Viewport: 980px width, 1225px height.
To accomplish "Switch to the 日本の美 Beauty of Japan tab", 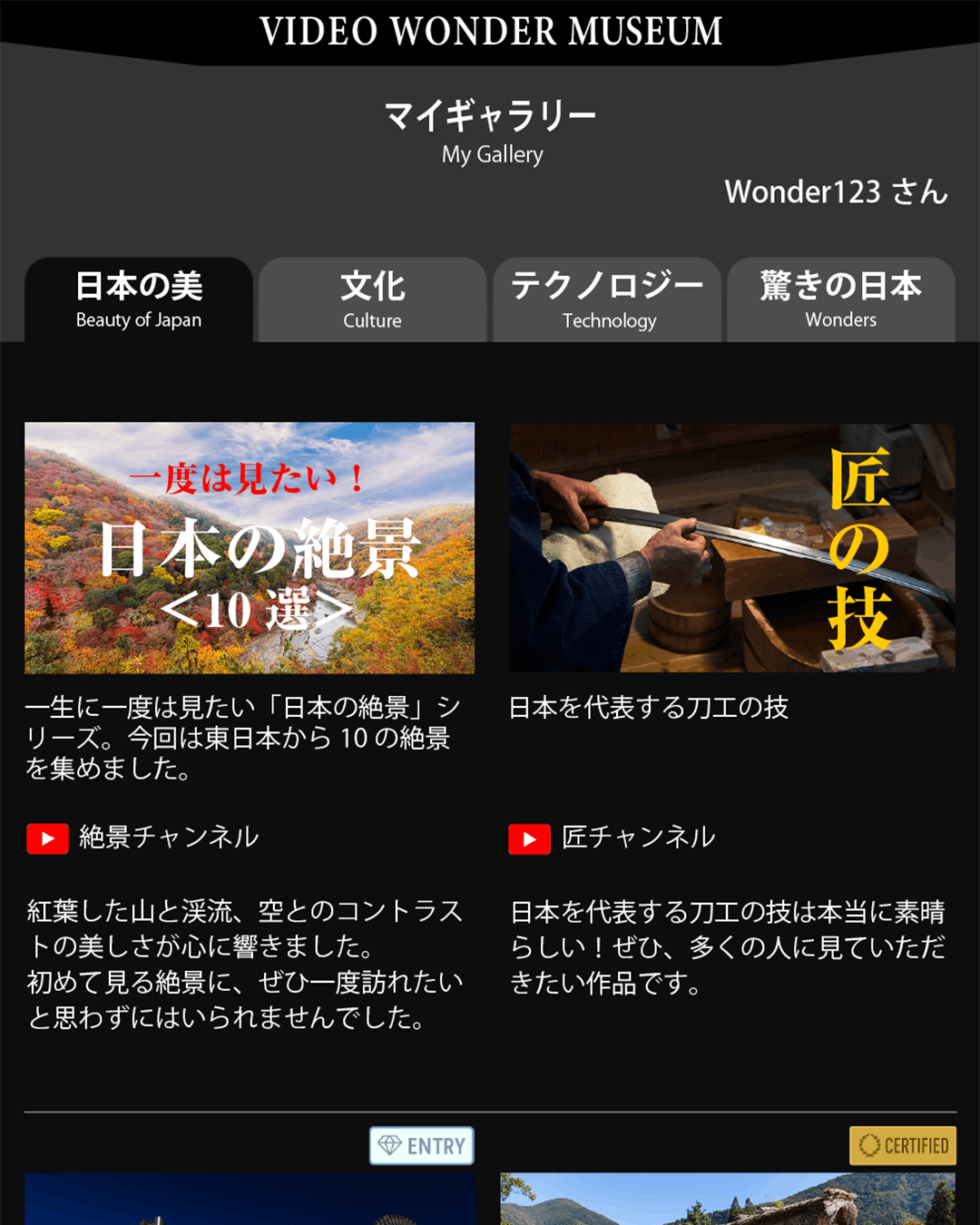I will pyautogui.click(x=139, y=299).
